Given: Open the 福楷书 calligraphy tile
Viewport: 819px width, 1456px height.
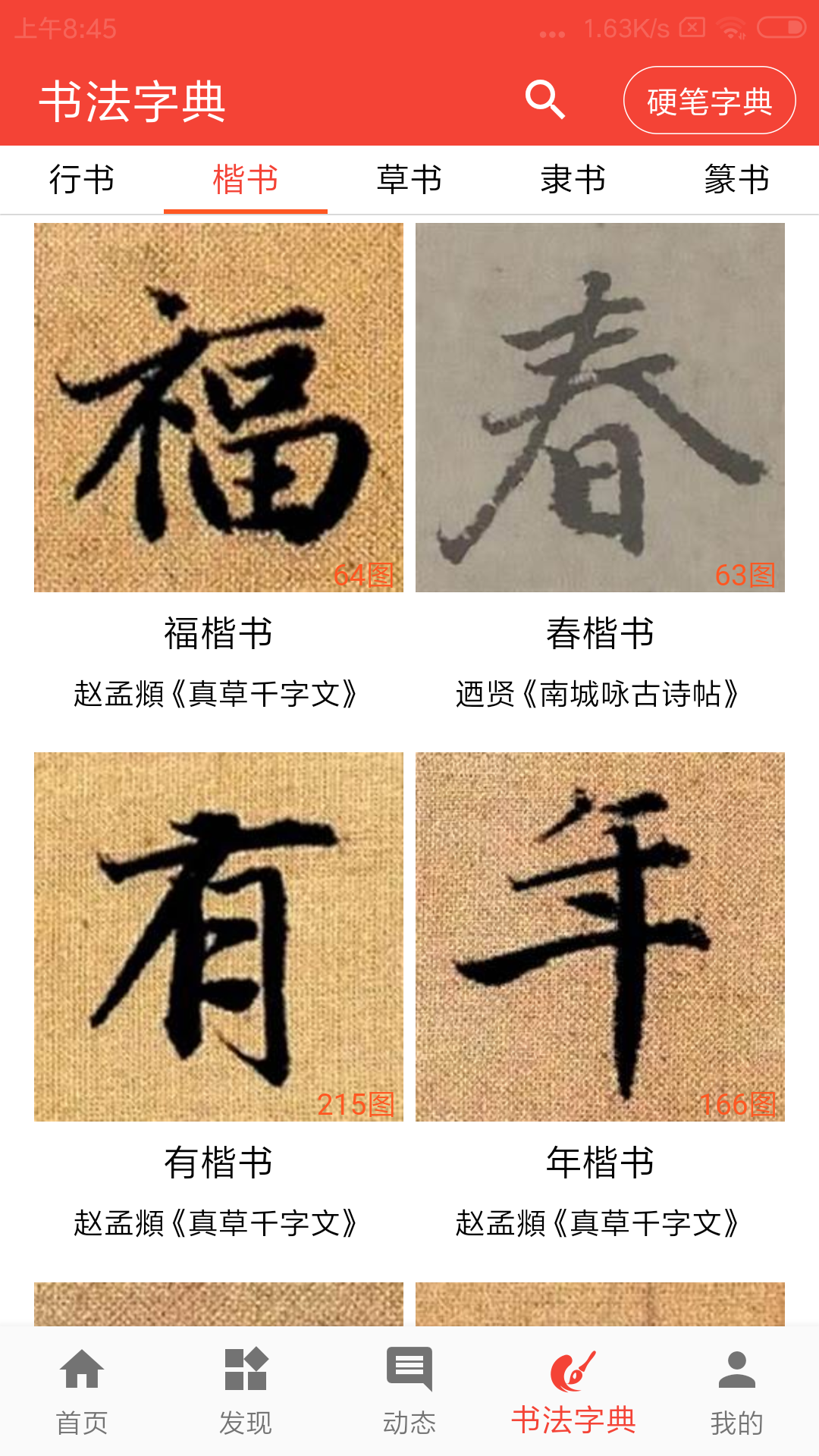Looking at the screenshot, I should point(218,408).
